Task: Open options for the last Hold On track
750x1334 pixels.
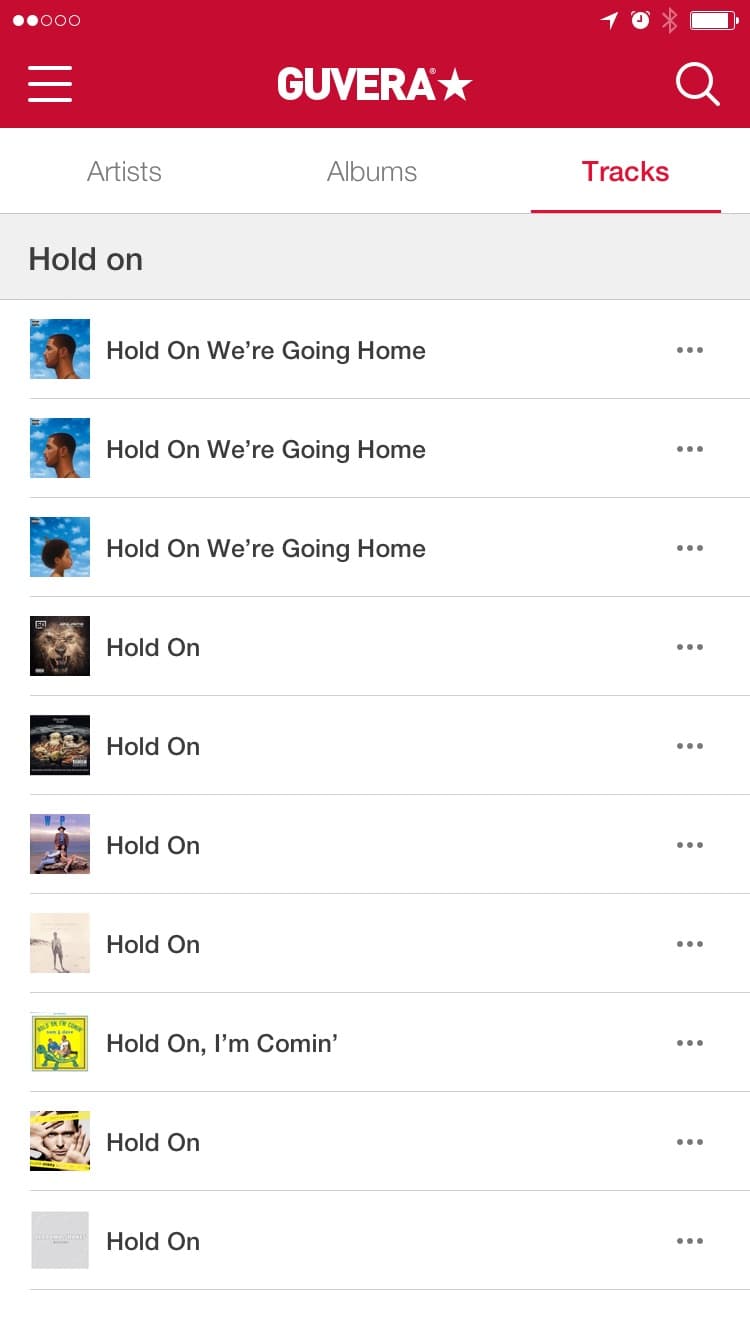Action: tap(690, 1240)
